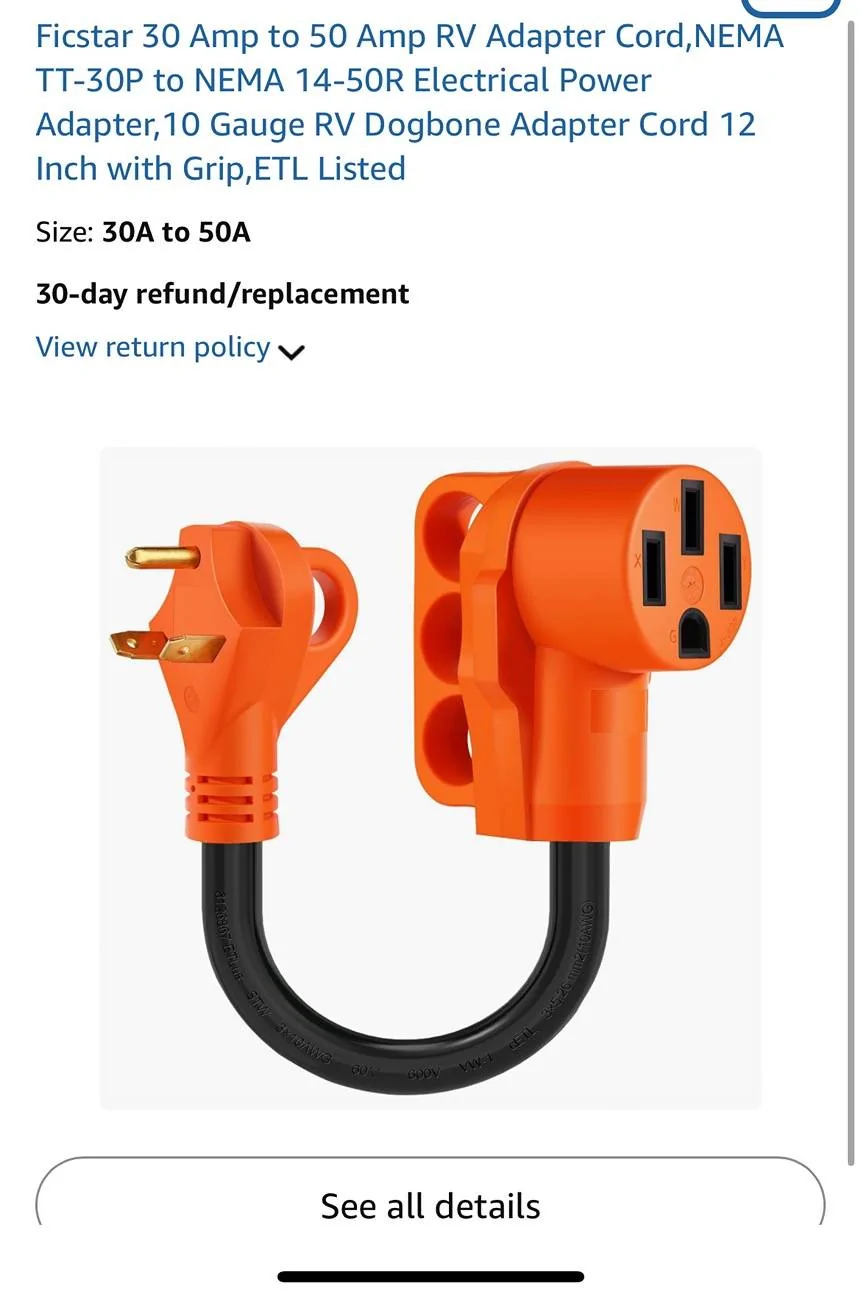Tap the See all details button

(430, 1205)
